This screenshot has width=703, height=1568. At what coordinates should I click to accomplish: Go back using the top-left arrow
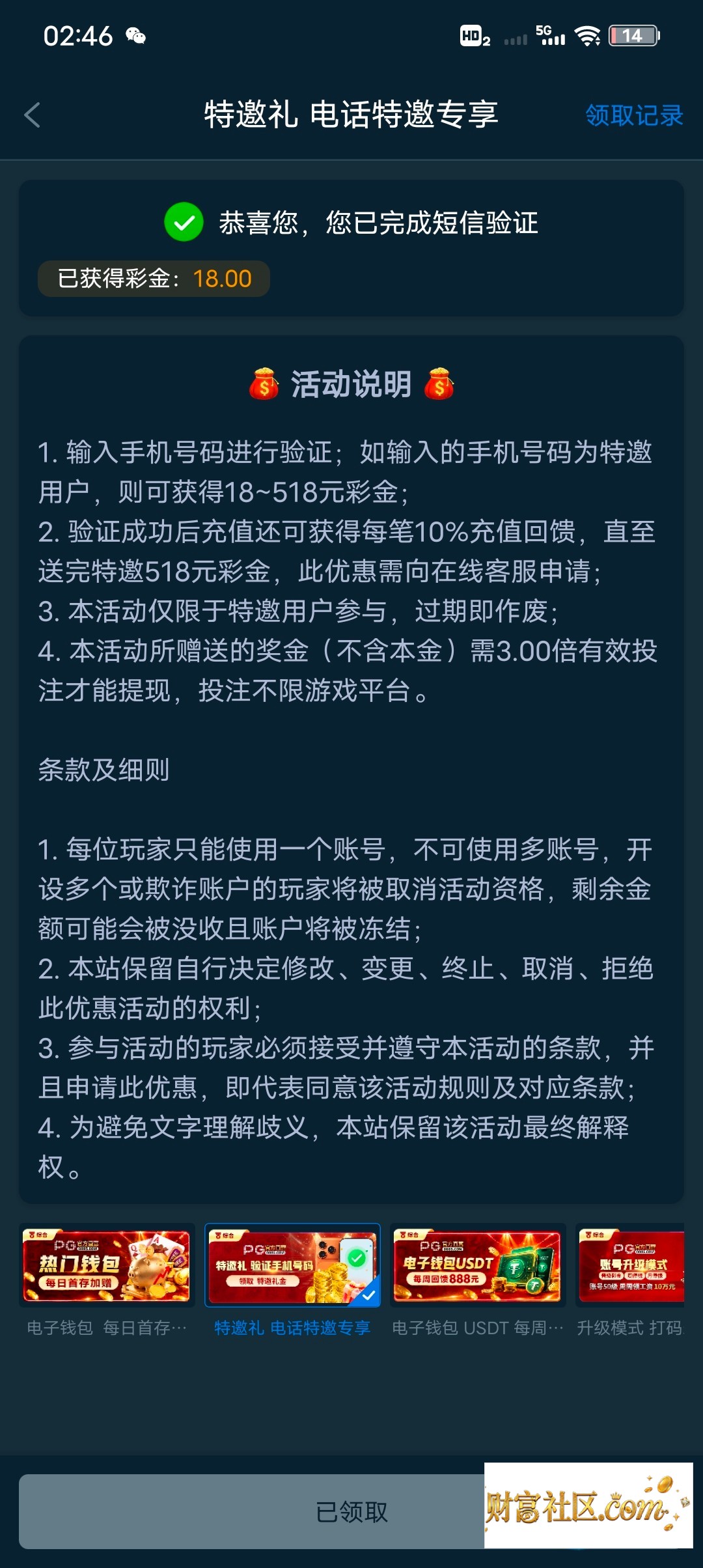pyautogui.click(x=33, y=116)
